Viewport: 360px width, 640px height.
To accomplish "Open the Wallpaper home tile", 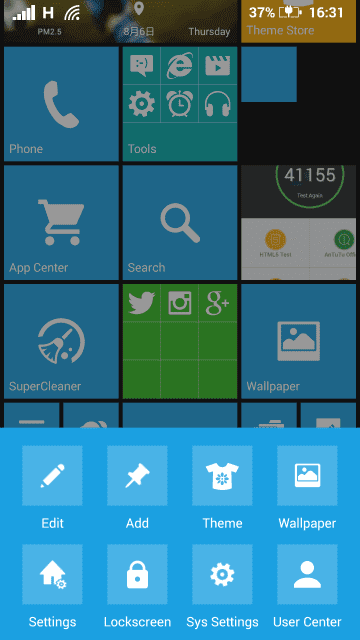I will click(x=298, y=341).
